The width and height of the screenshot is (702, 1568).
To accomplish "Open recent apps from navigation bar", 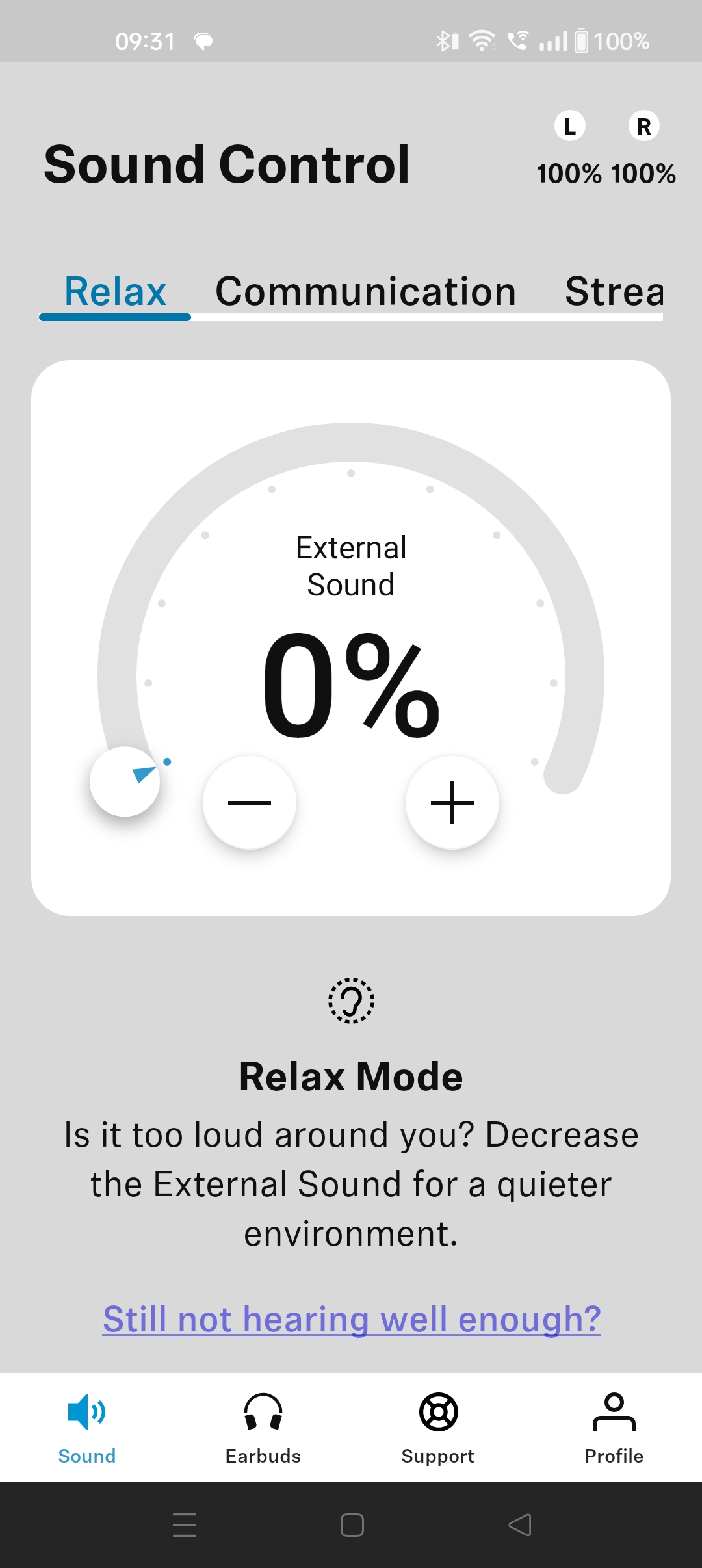I will pos(185,1525).
